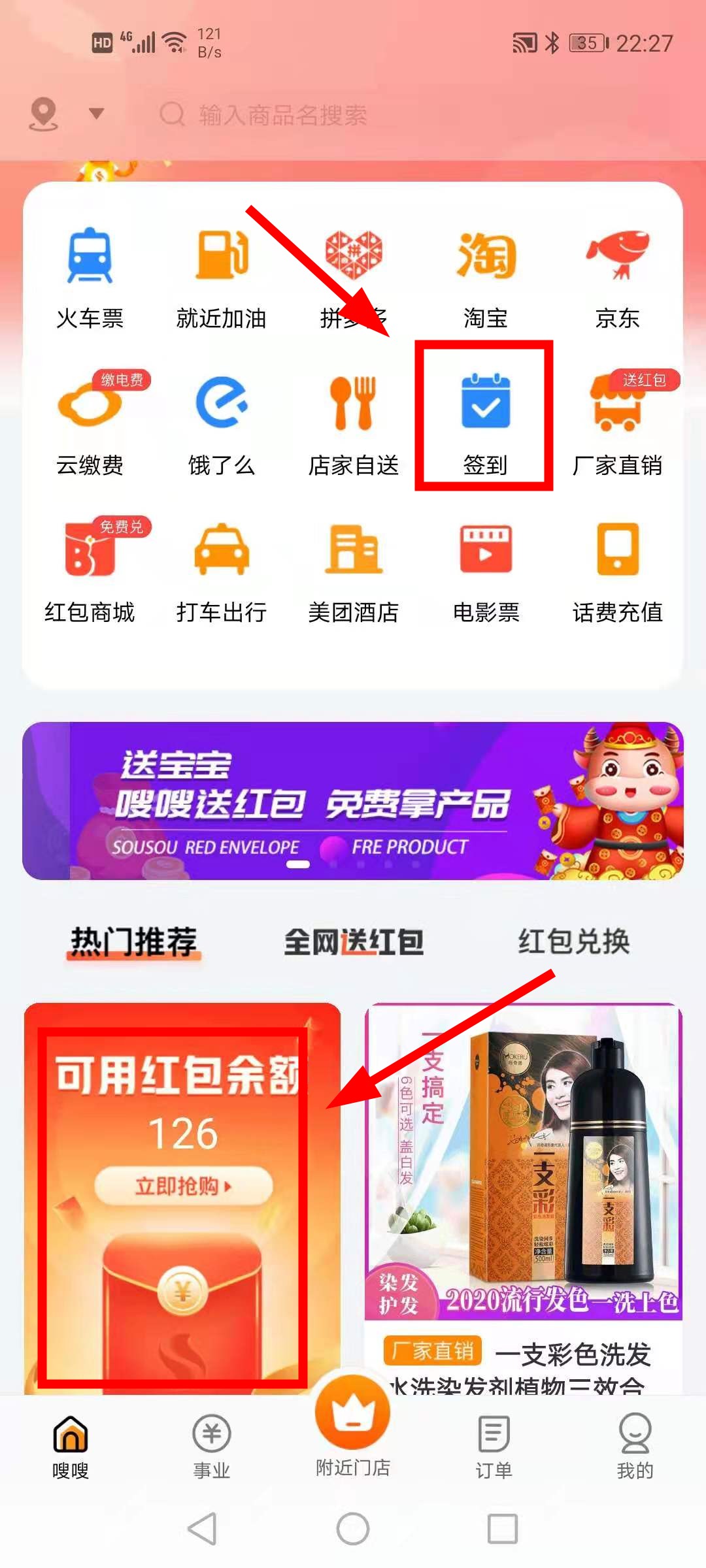Open the 嗖嗖送红包 promotional banner

pyautogui.click(x=353, y=800)
